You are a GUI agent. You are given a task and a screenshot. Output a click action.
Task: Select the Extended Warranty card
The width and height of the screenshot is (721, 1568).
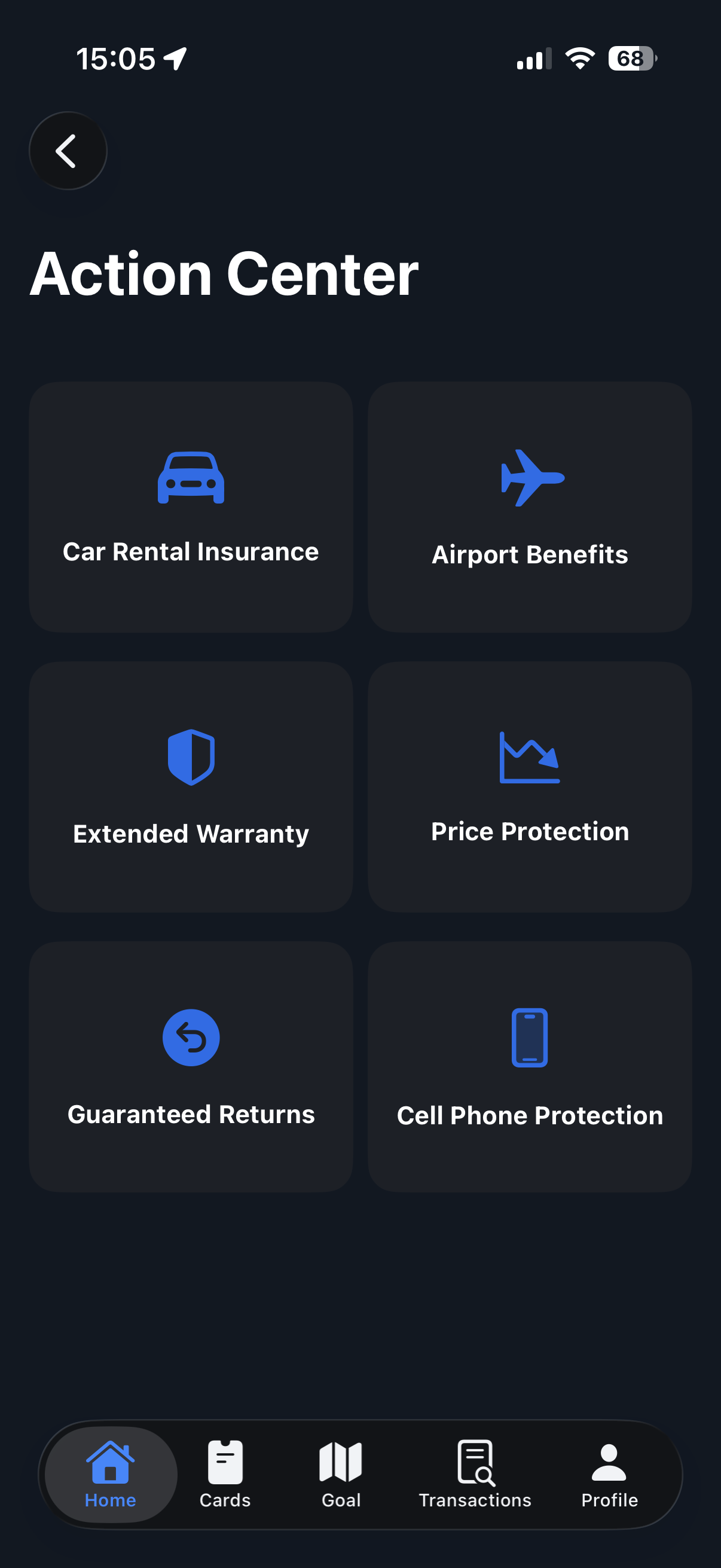pos(191,786)
